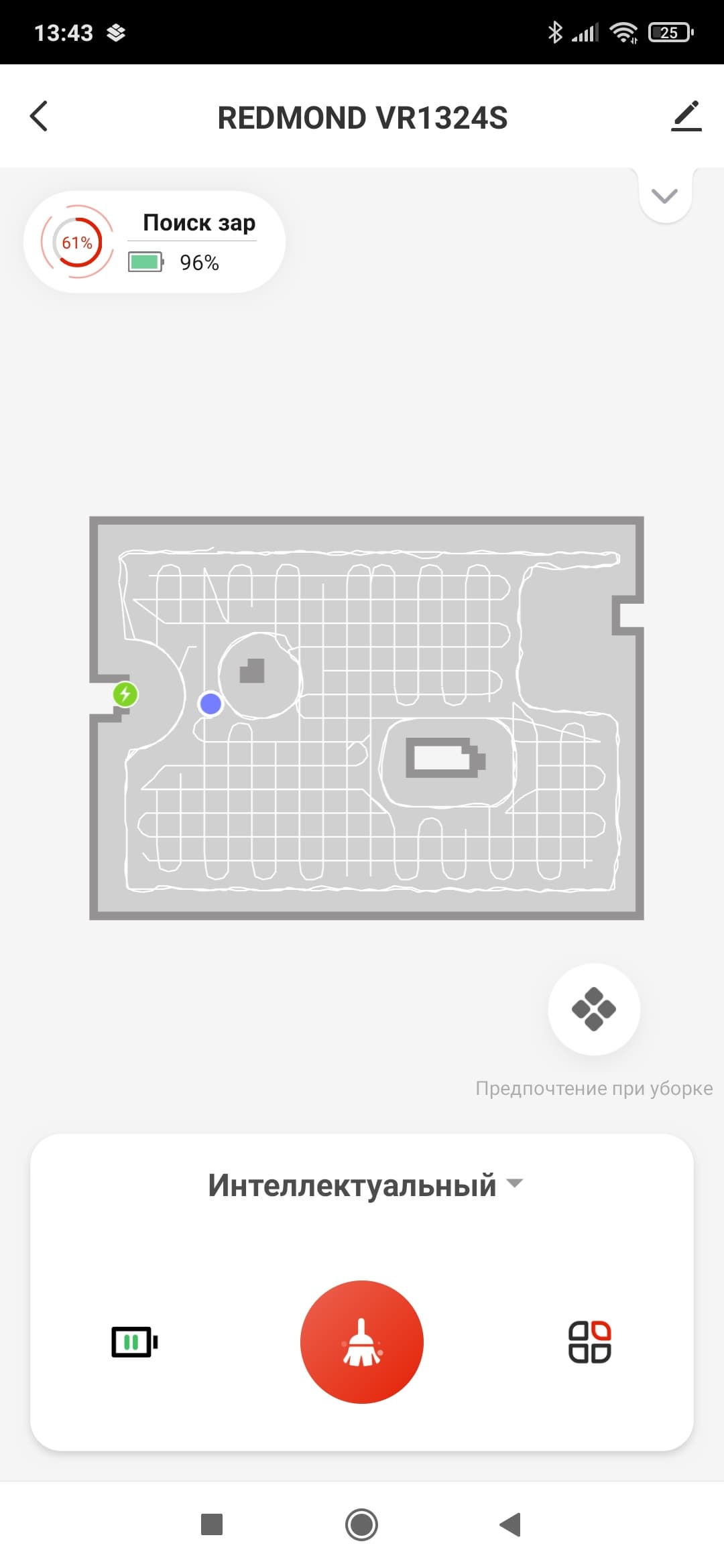Open zone and room selection grid icon

pyautogui.click(x=589, y=1342)
